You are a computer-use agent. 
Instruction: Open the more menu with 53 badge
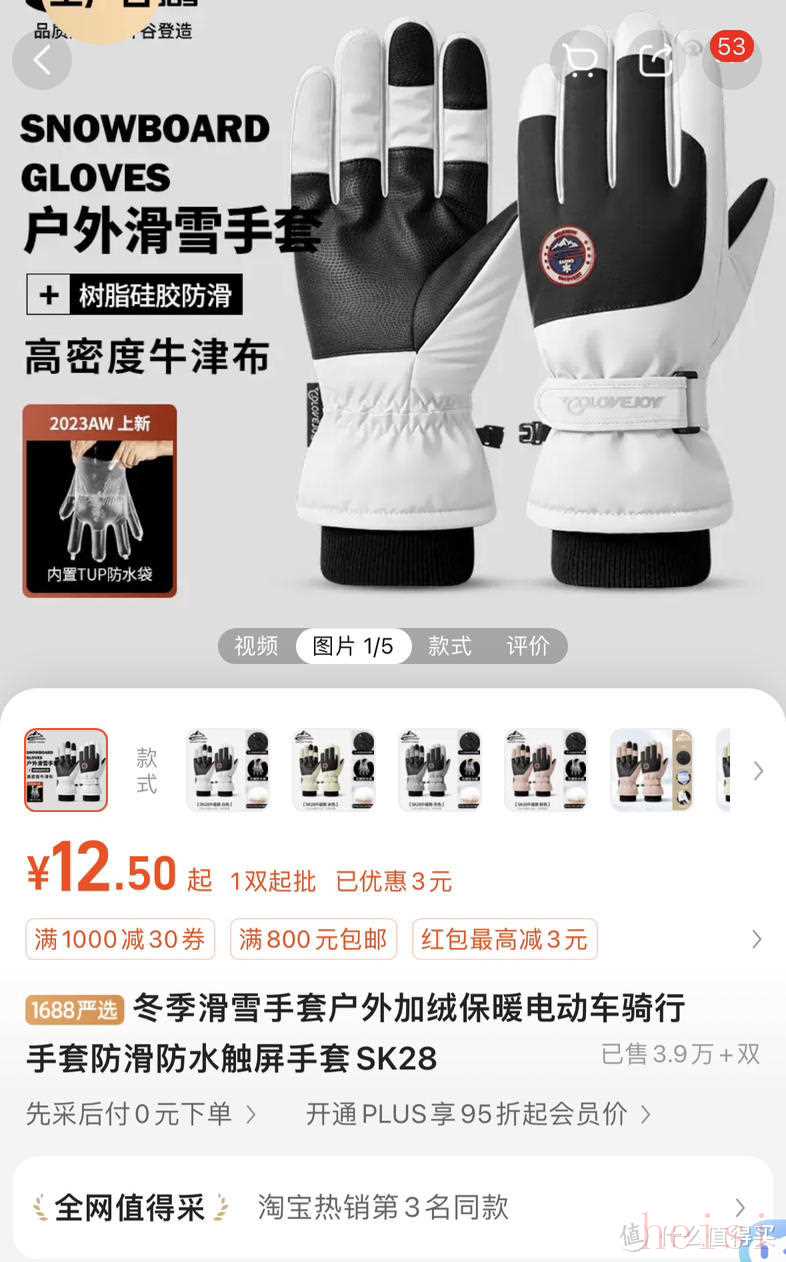point(732,60)
